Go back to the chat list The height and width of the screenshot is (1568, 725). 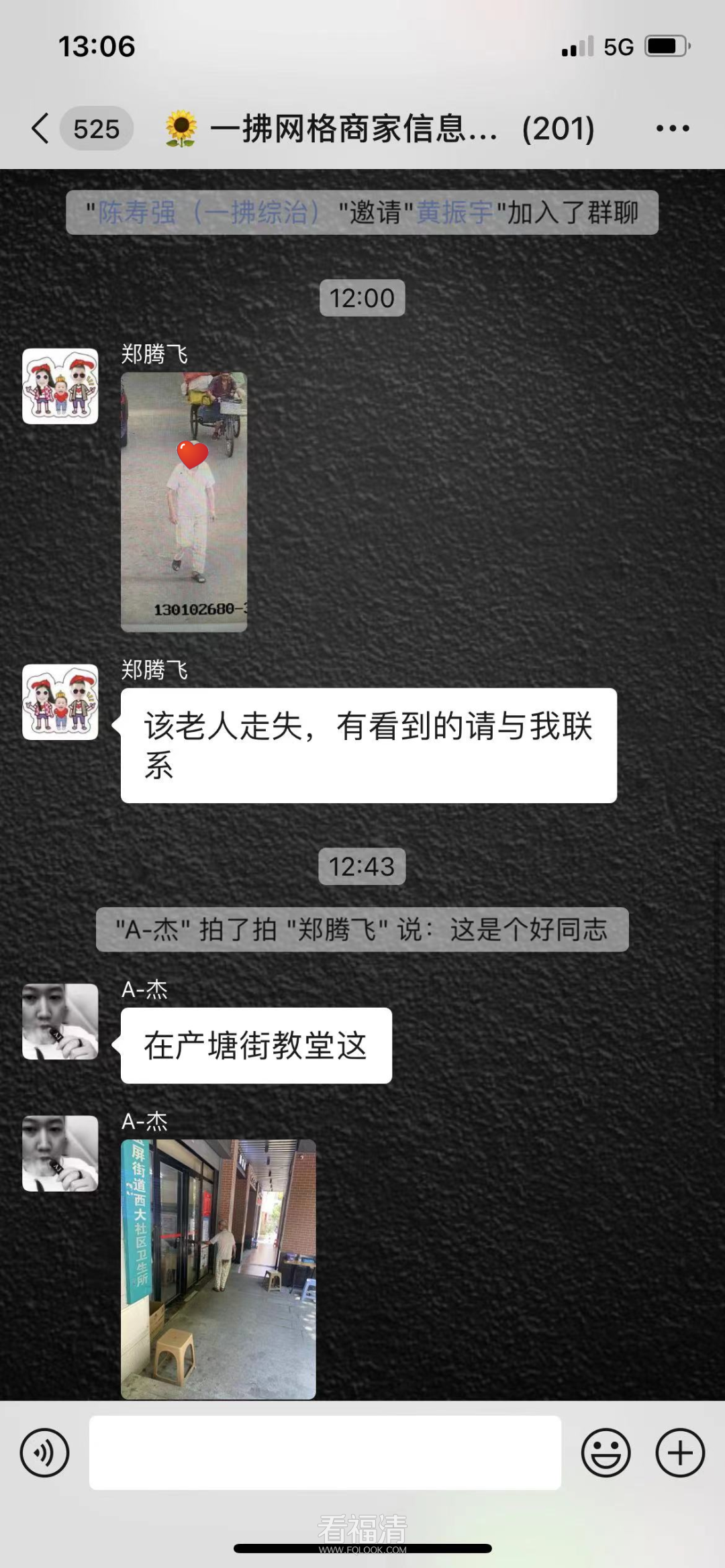pos(42,128)
